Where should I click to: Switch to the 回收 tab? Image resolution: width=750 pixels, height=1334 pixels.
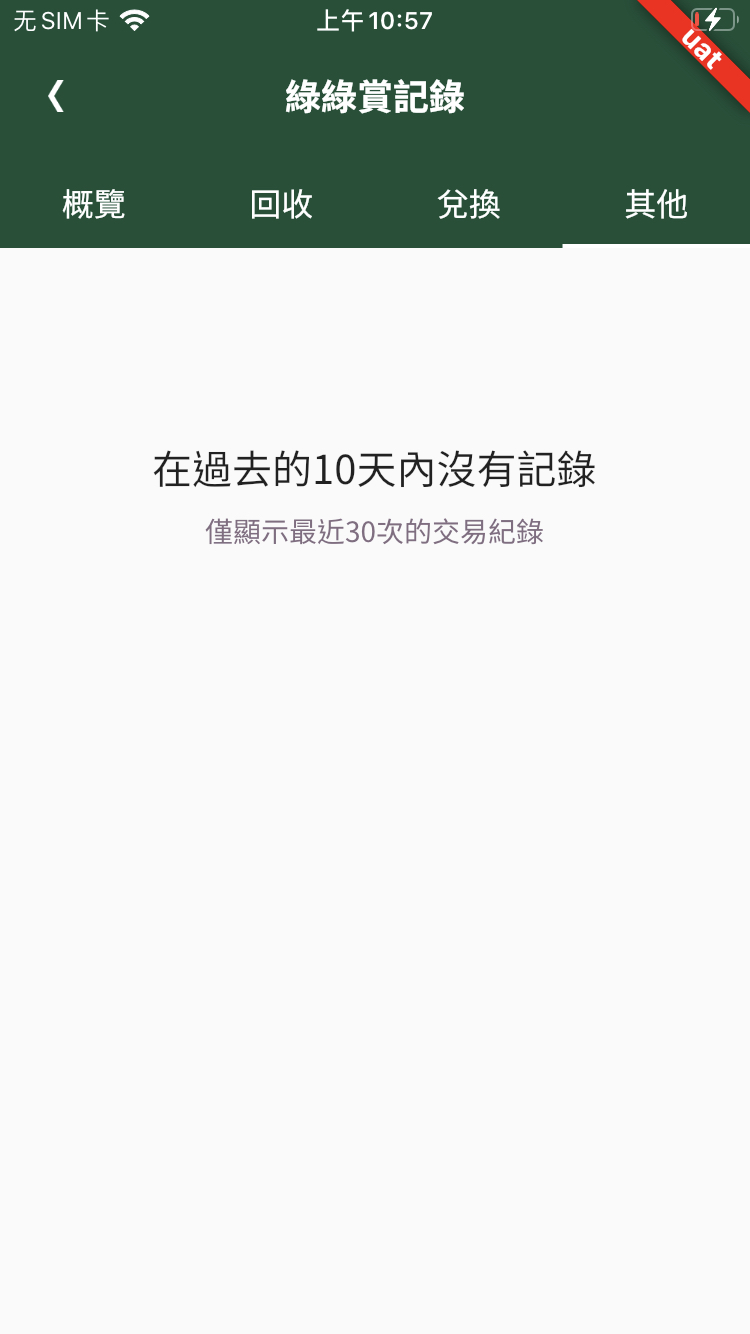[281, 204]
